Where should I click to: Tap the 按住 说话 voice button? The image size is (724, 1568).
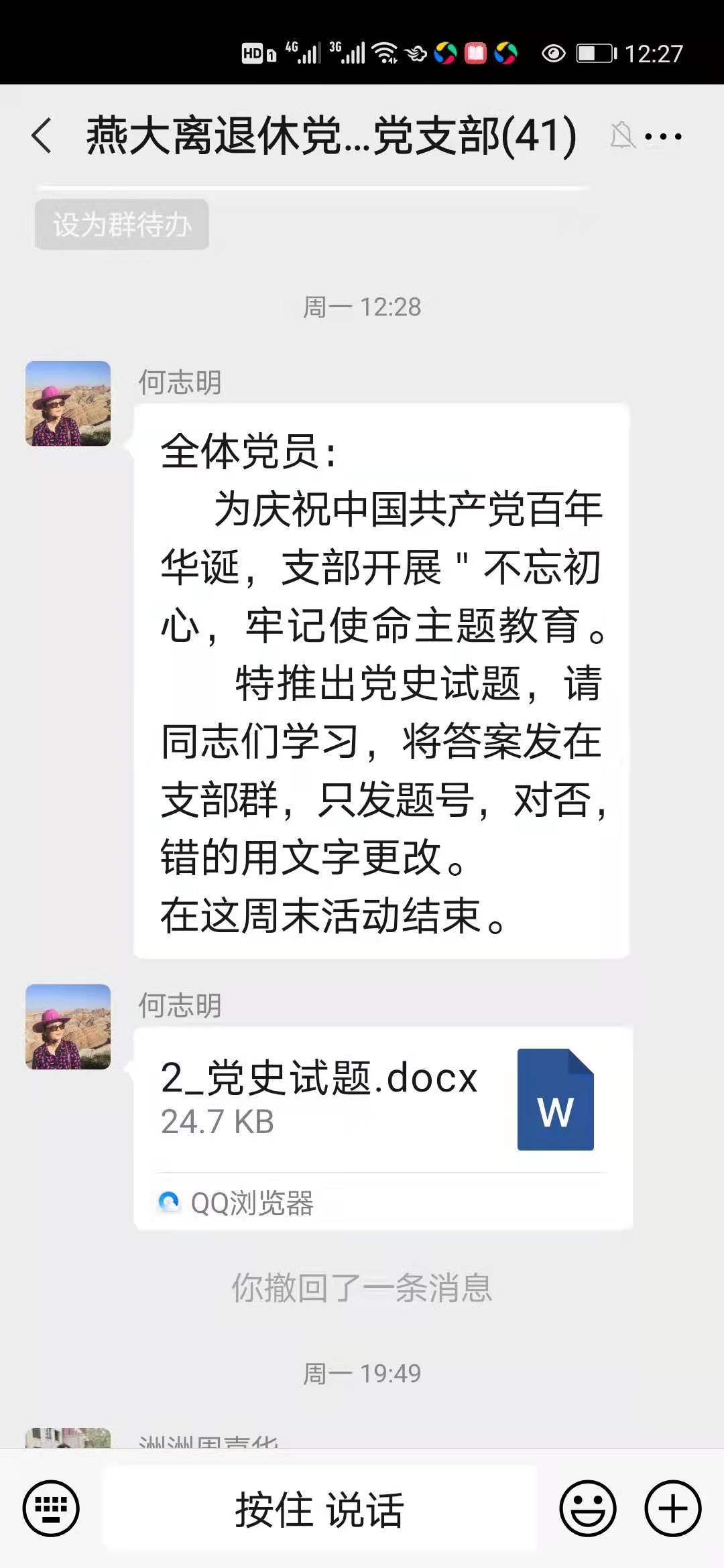[319, 1508]
